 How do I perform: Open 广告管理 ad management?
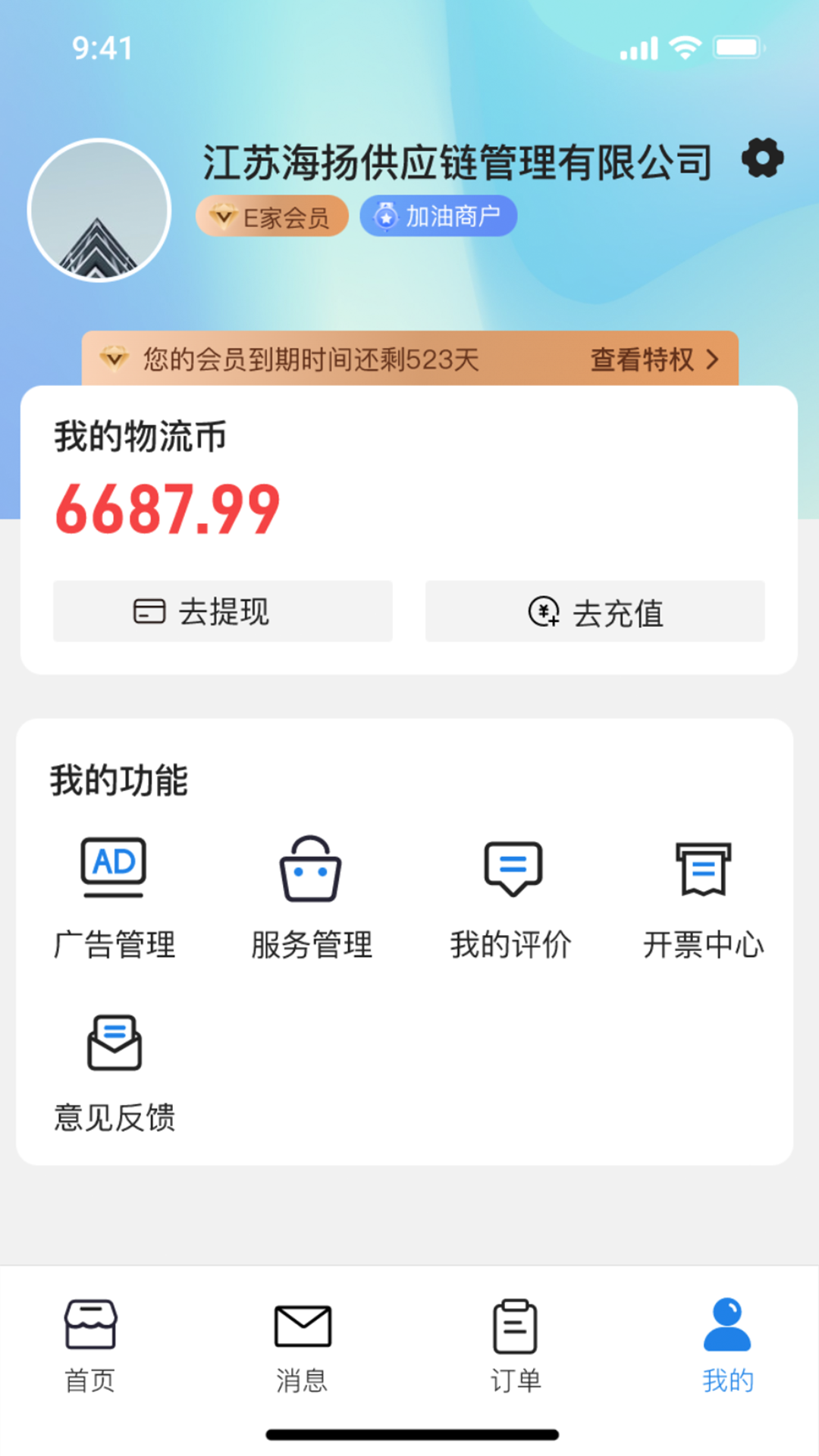click(x=115, y=899)
